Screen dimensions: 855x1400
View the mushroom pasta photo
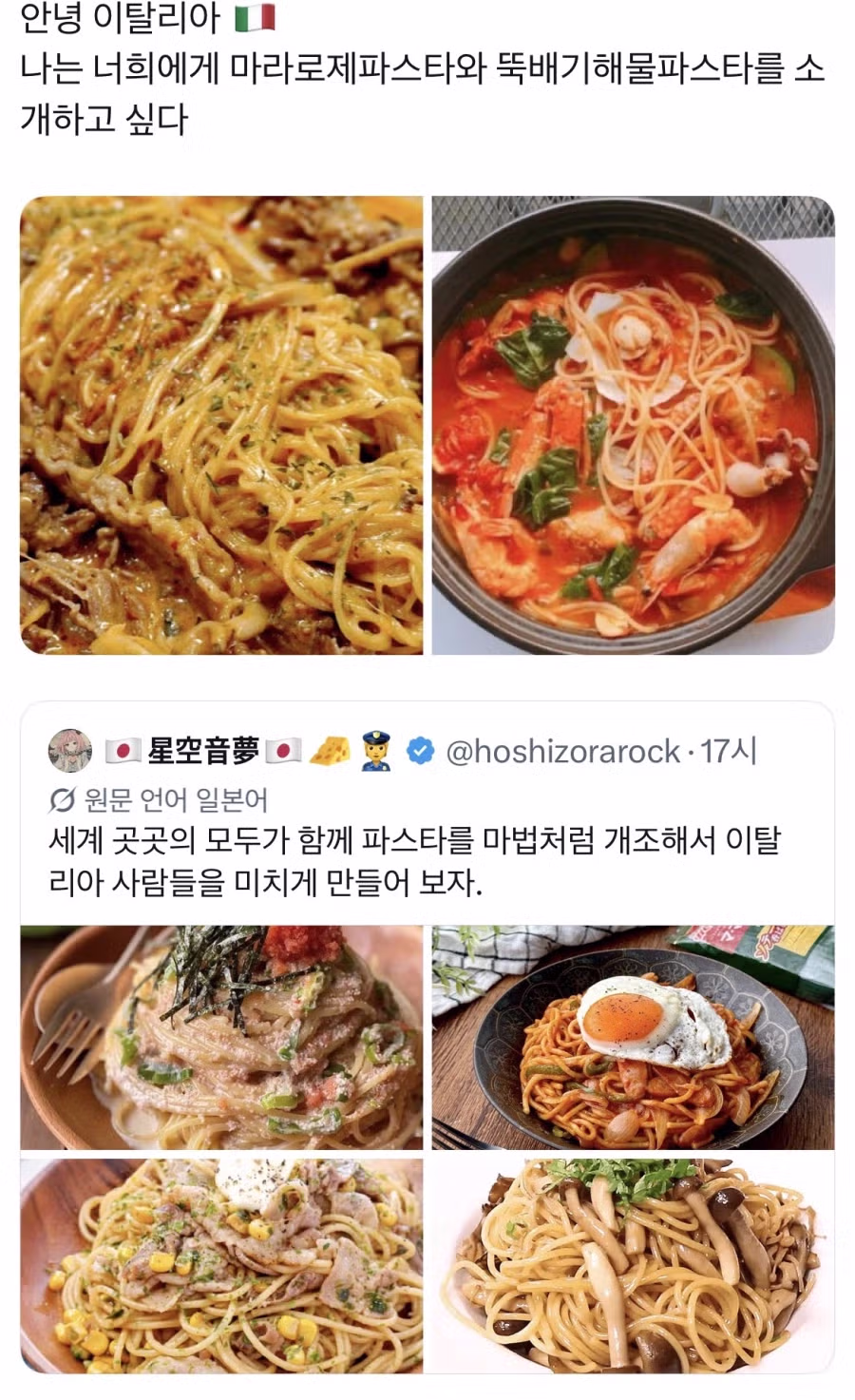[634, 1265]
